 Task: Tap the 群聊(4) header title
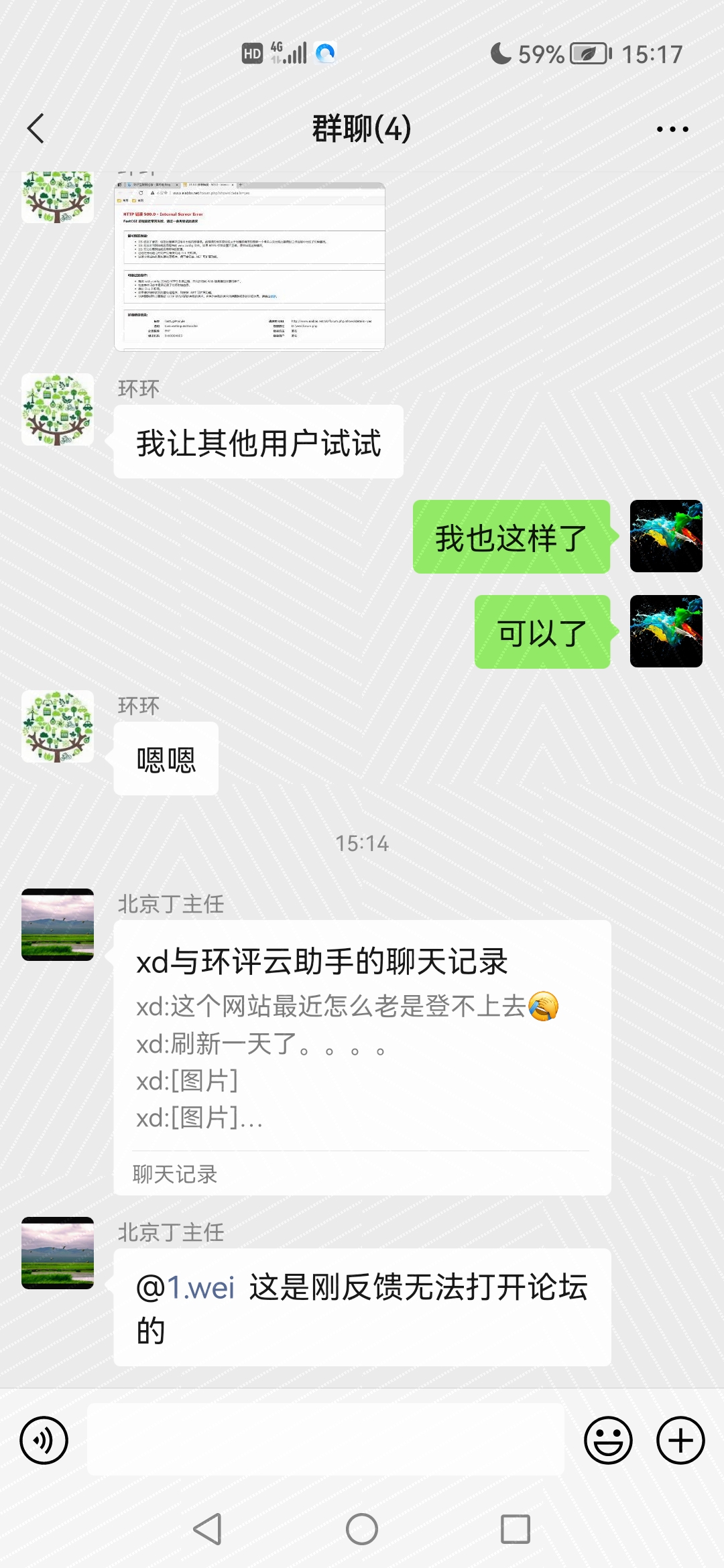click(362, 127)
